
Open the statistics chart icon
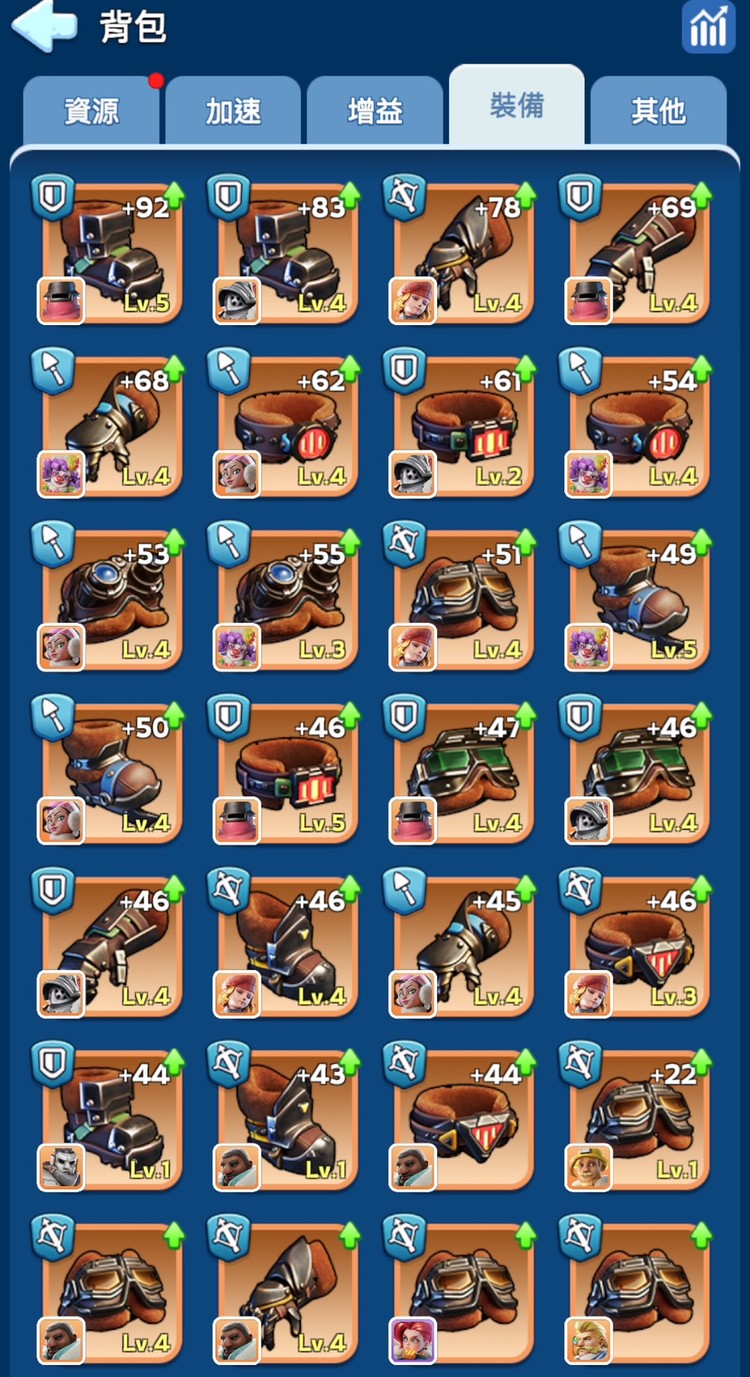click(708, 27)
